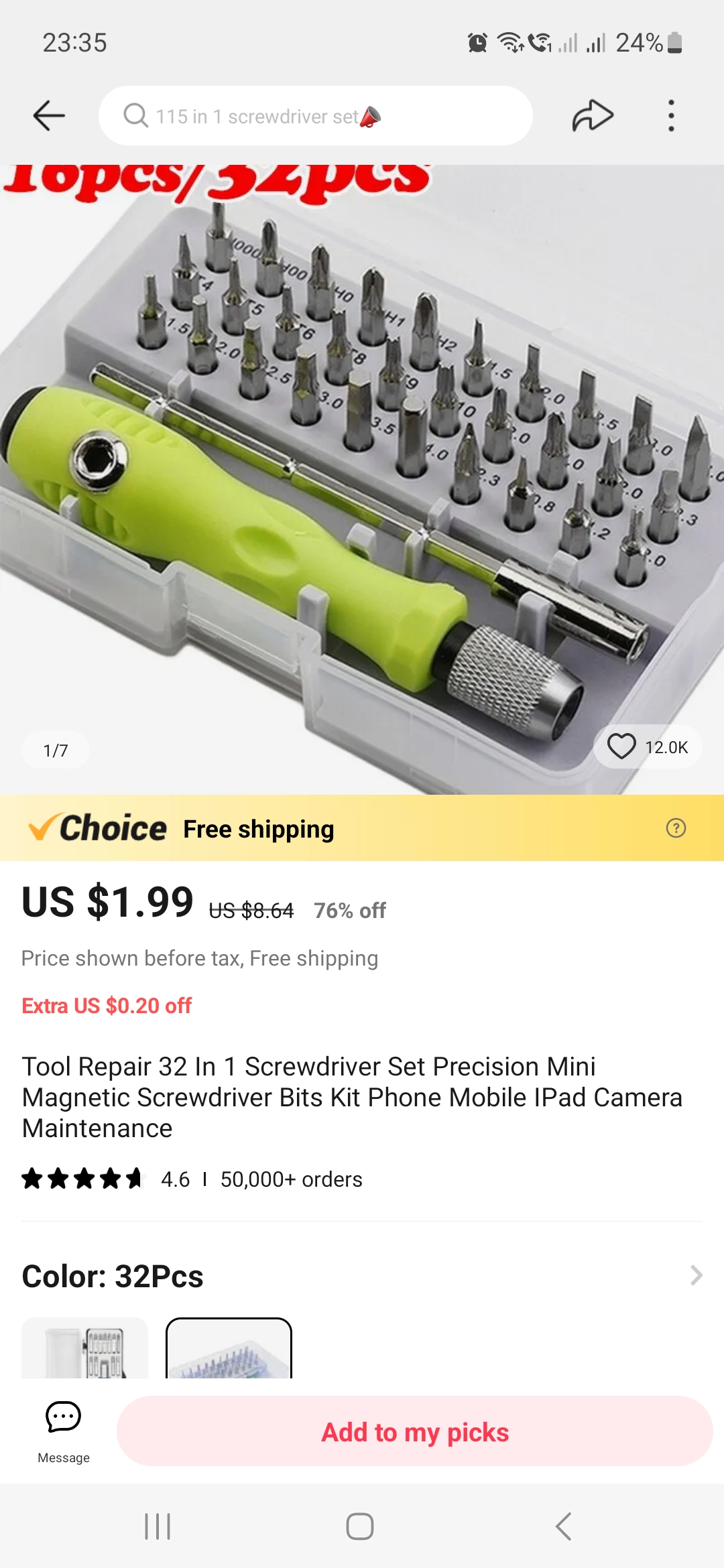Image resolution: width=724 pixels, height=1568 pixels.
Task: Tap the search field for screwdriver set
Action: pos(315,116)
